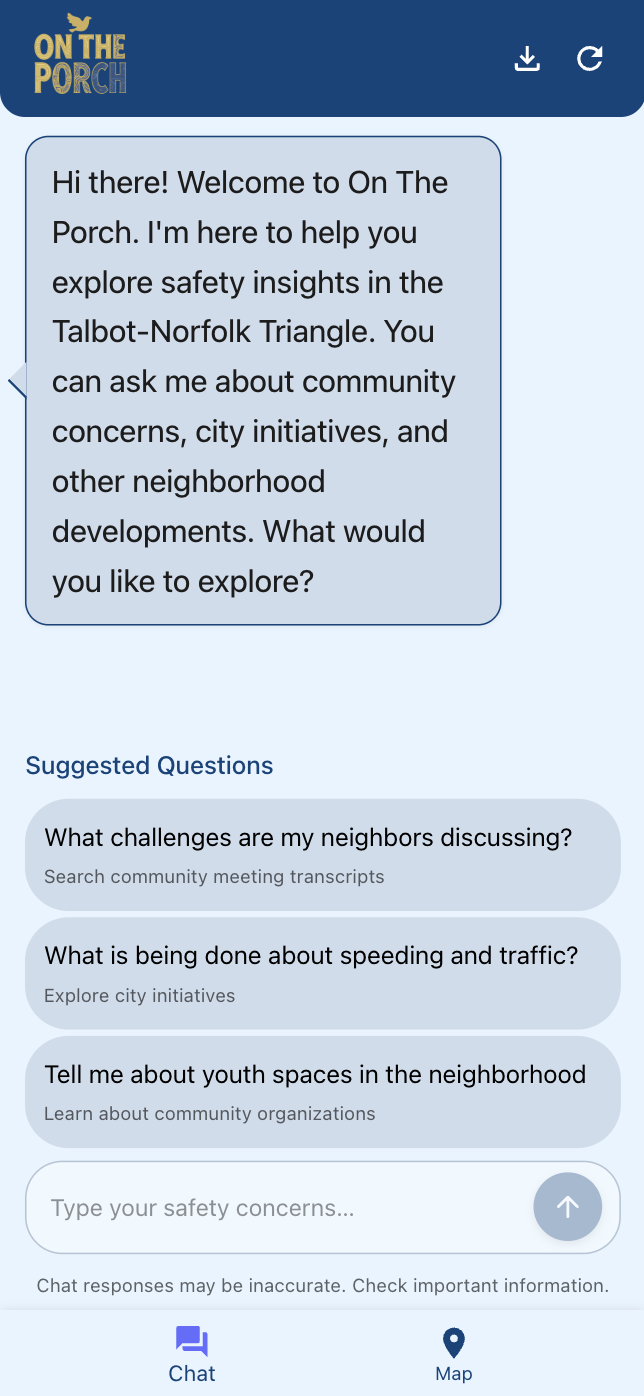Switch to the Map tab

click(454, 1355)
